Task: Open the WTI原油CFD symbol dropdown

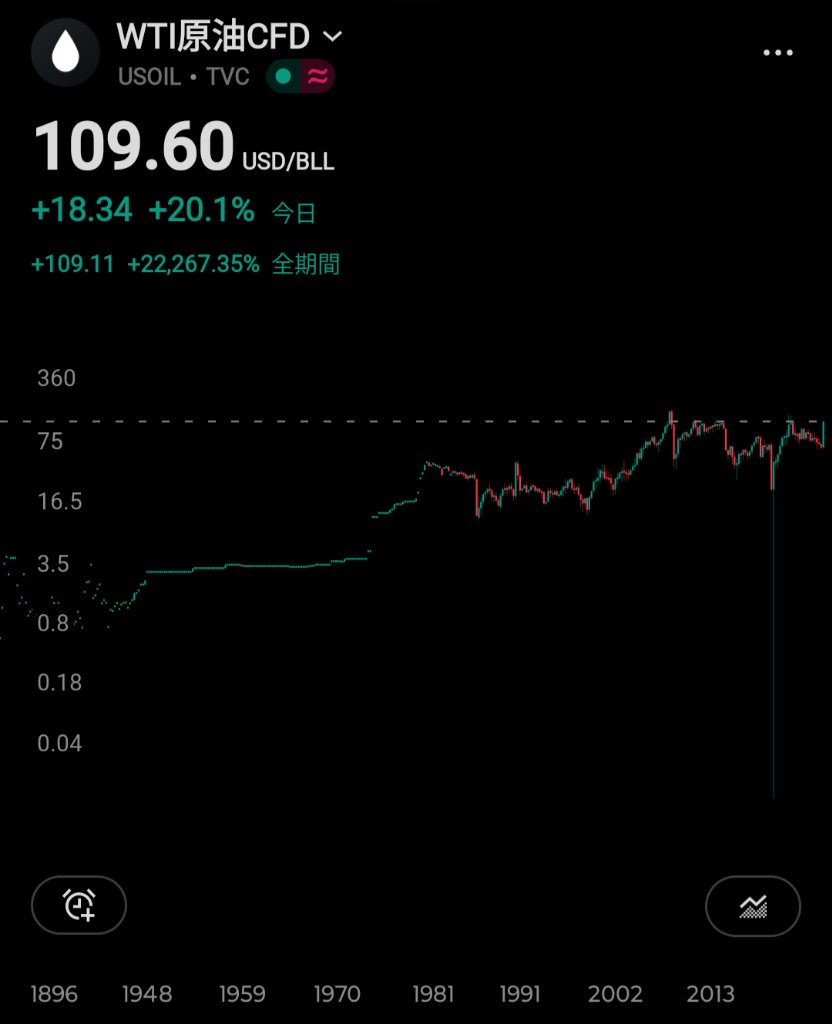Action: (x=332, y=37)
